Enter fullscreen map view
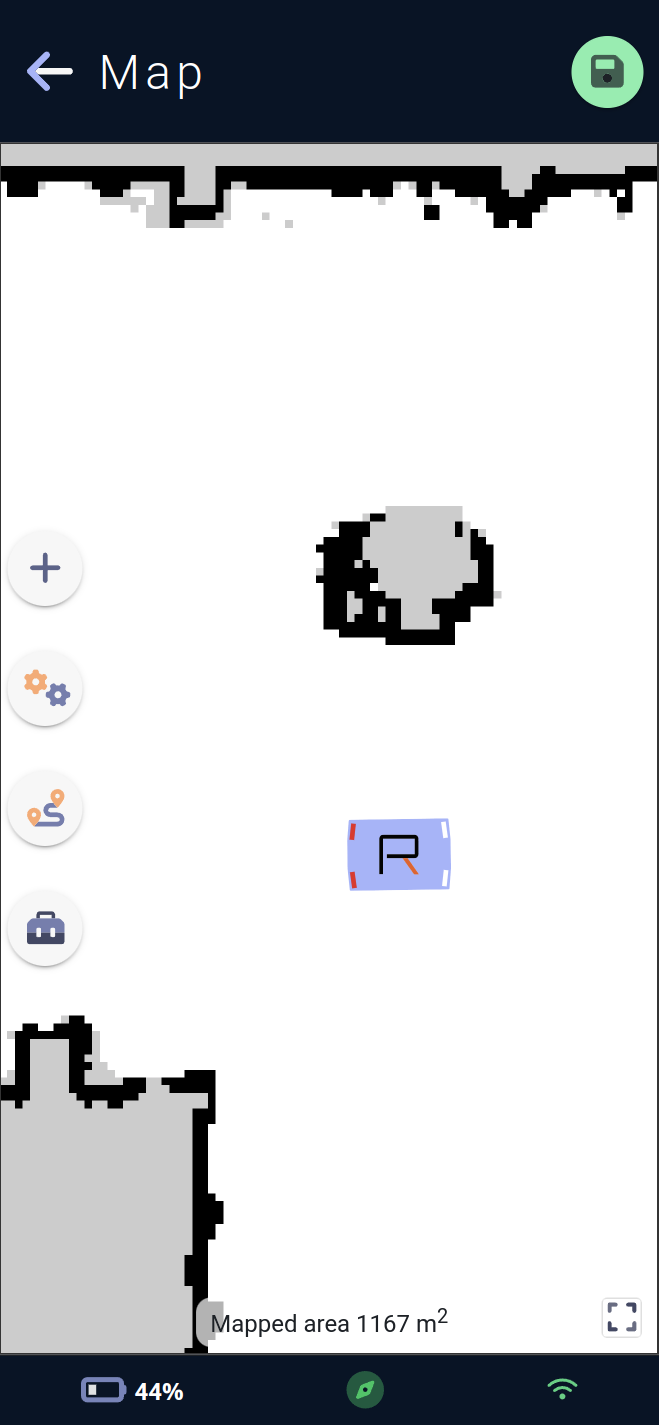Viewport: 659px width, 1426px height. (621, 1317)
